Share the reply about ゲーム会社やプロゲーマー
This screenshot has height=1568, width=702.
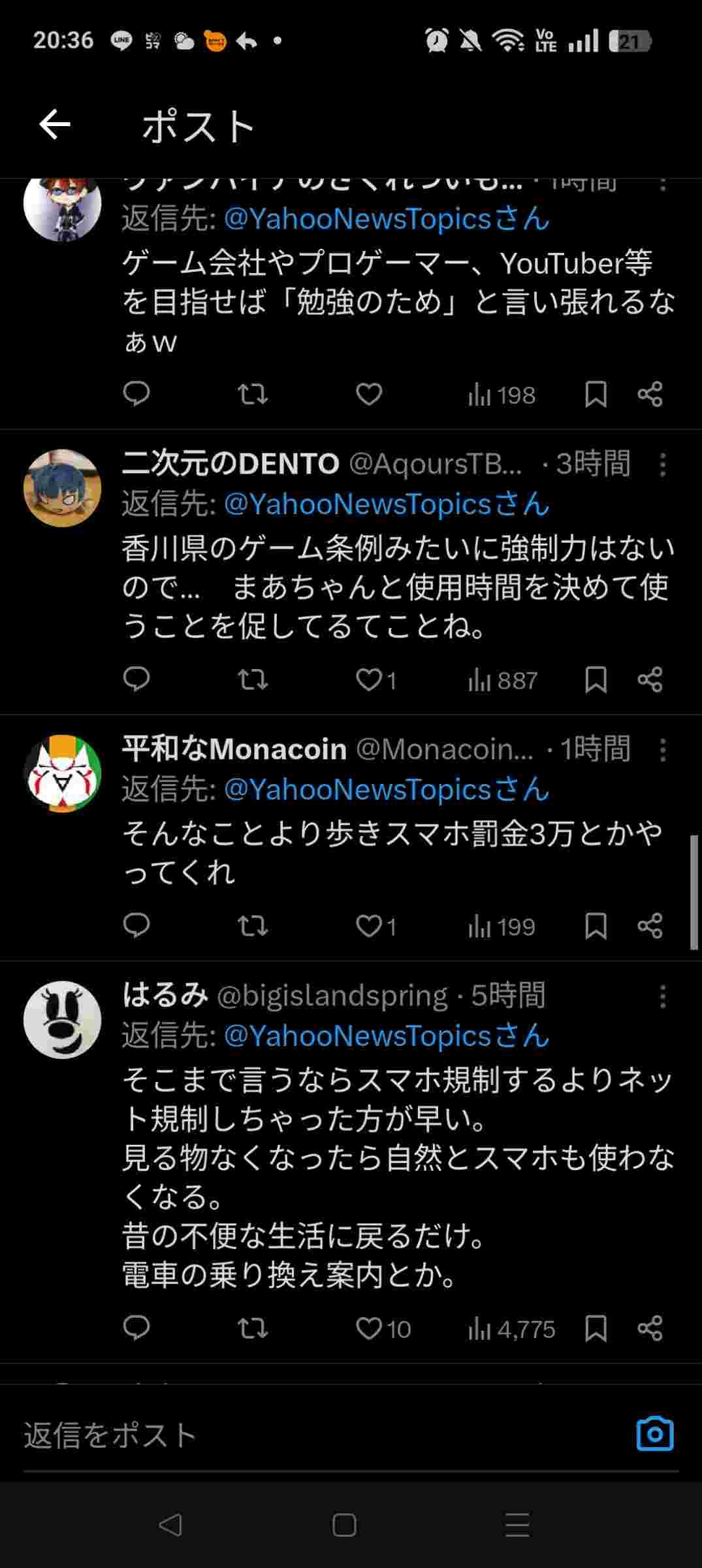click(x=650, y=395)
